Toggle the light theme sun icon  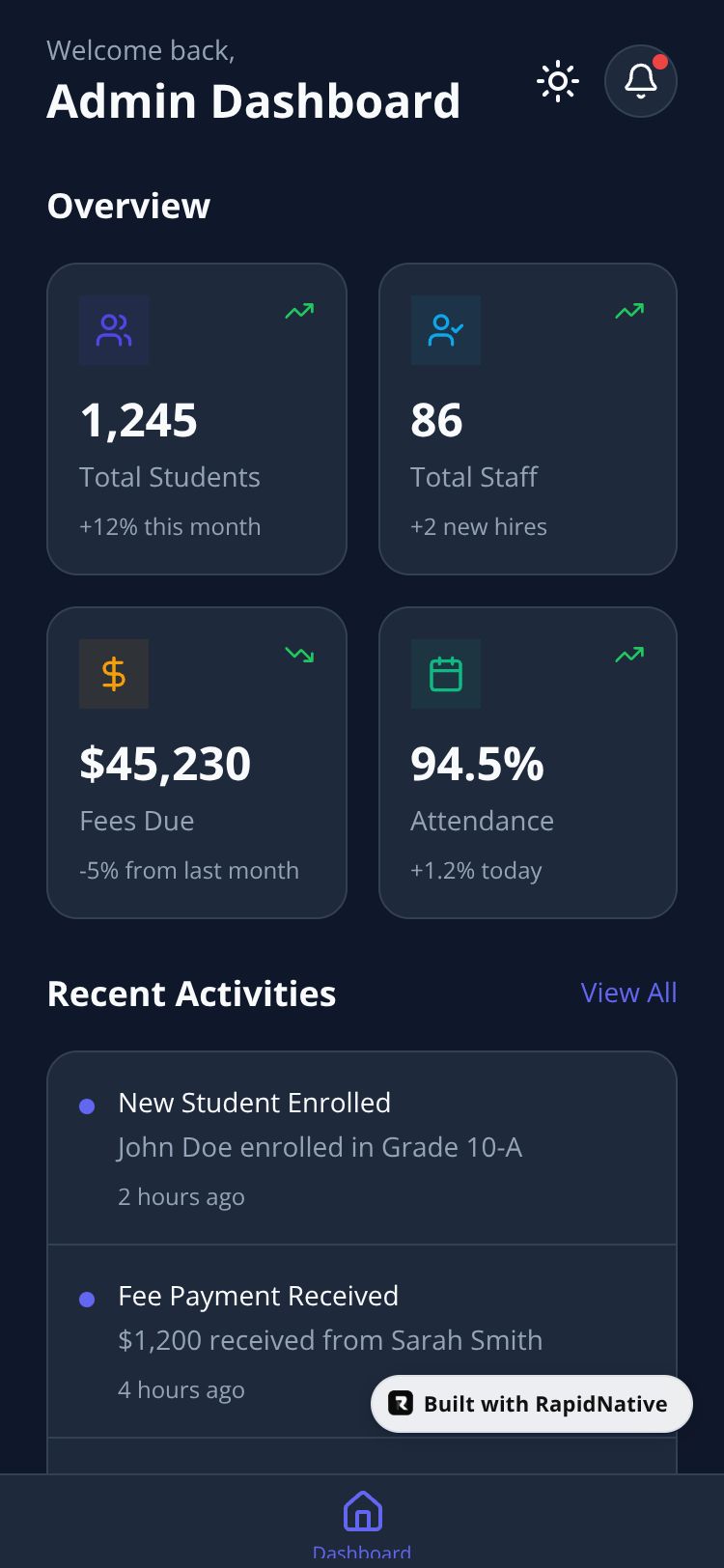558,81
